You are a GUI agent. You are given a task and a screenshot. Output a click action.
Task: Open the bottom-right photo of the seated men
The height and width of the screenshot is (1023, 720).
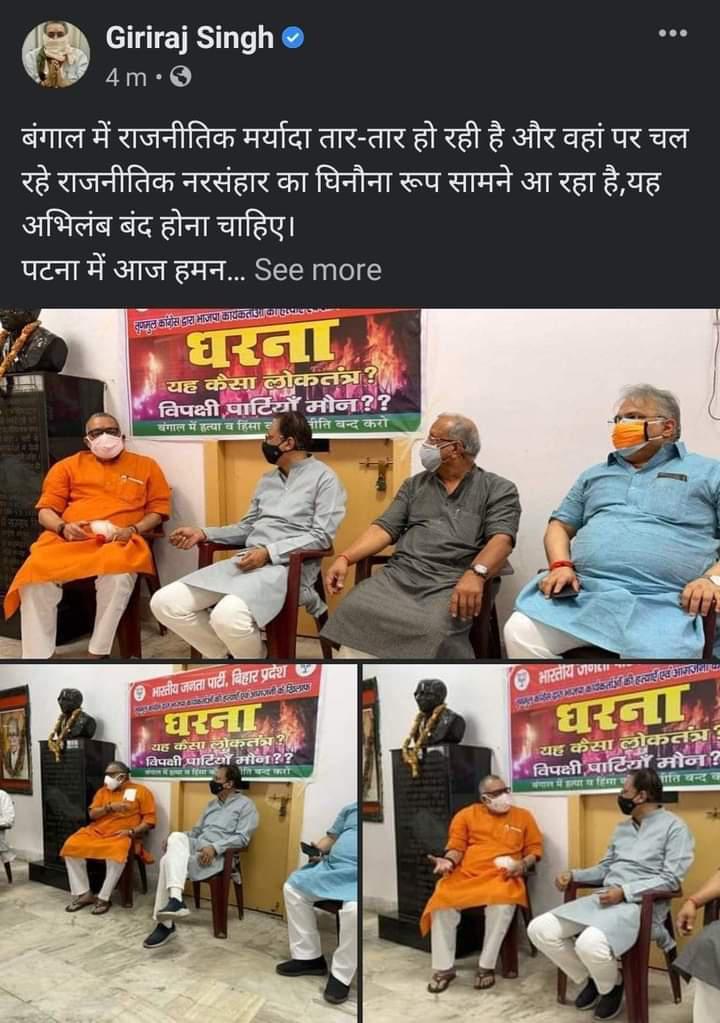tap(541, 841)
